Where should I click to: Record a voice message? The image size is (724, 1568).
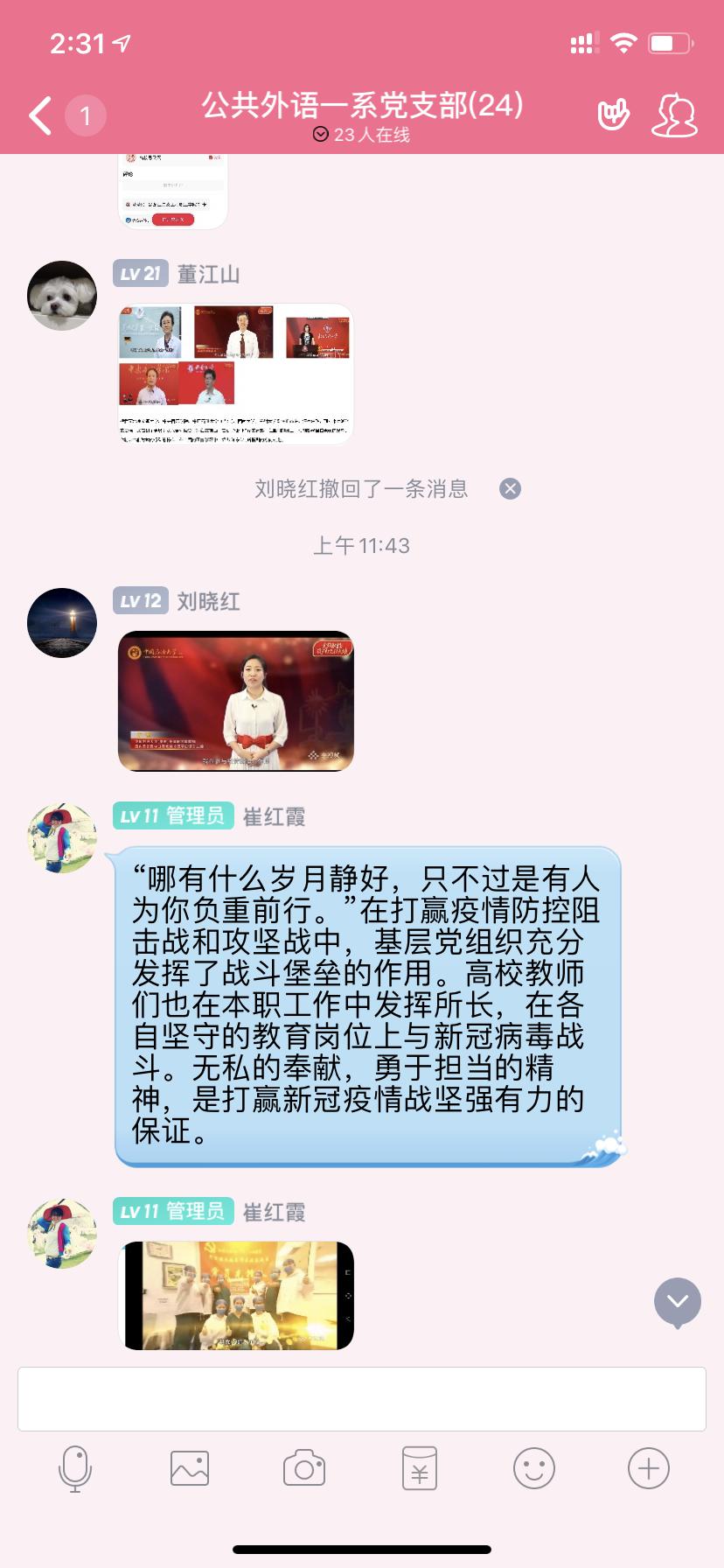click(75, 1468)
